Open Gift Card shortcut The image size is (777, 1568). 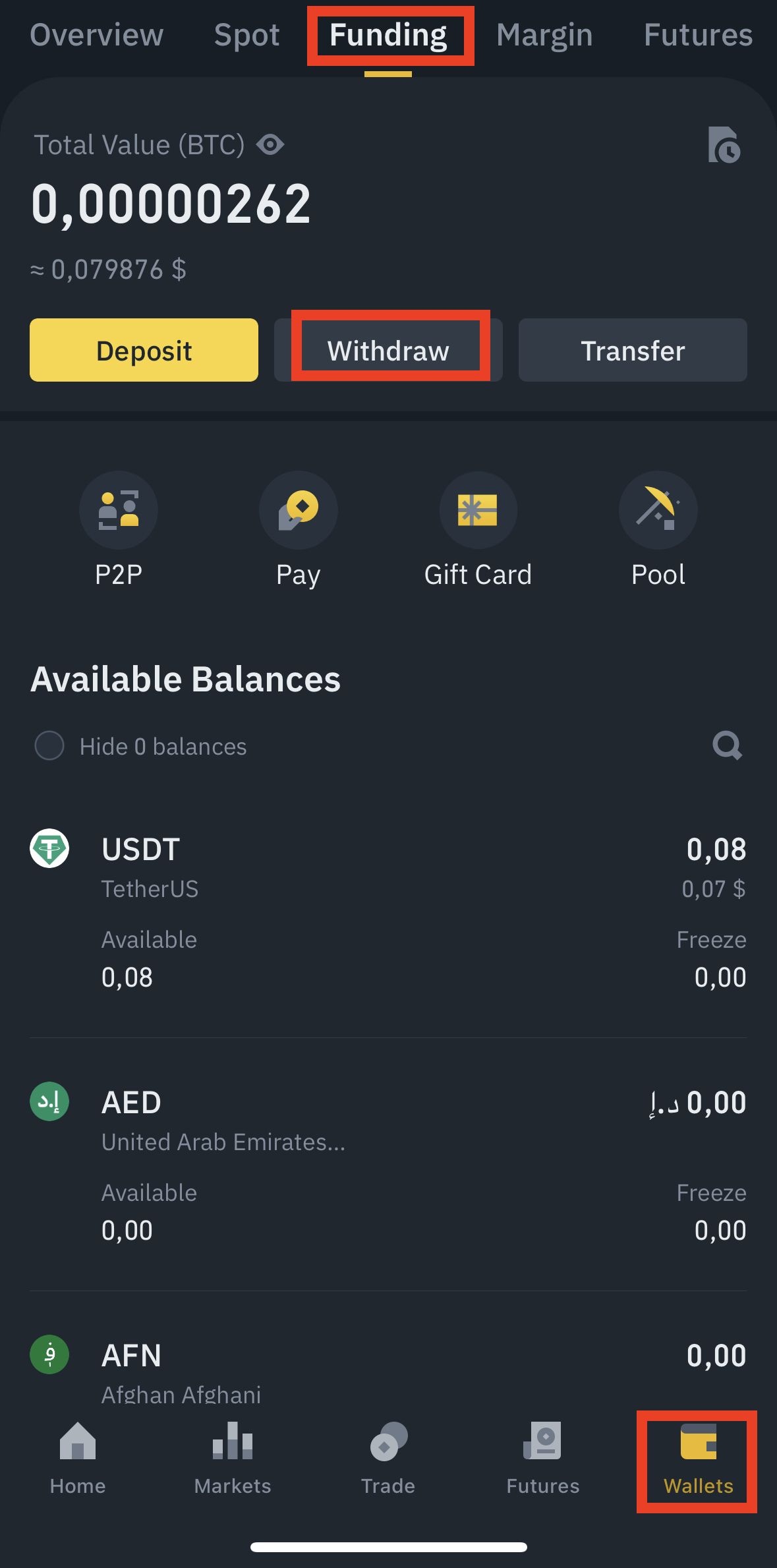pyautogui.click(x=478, y=511)
